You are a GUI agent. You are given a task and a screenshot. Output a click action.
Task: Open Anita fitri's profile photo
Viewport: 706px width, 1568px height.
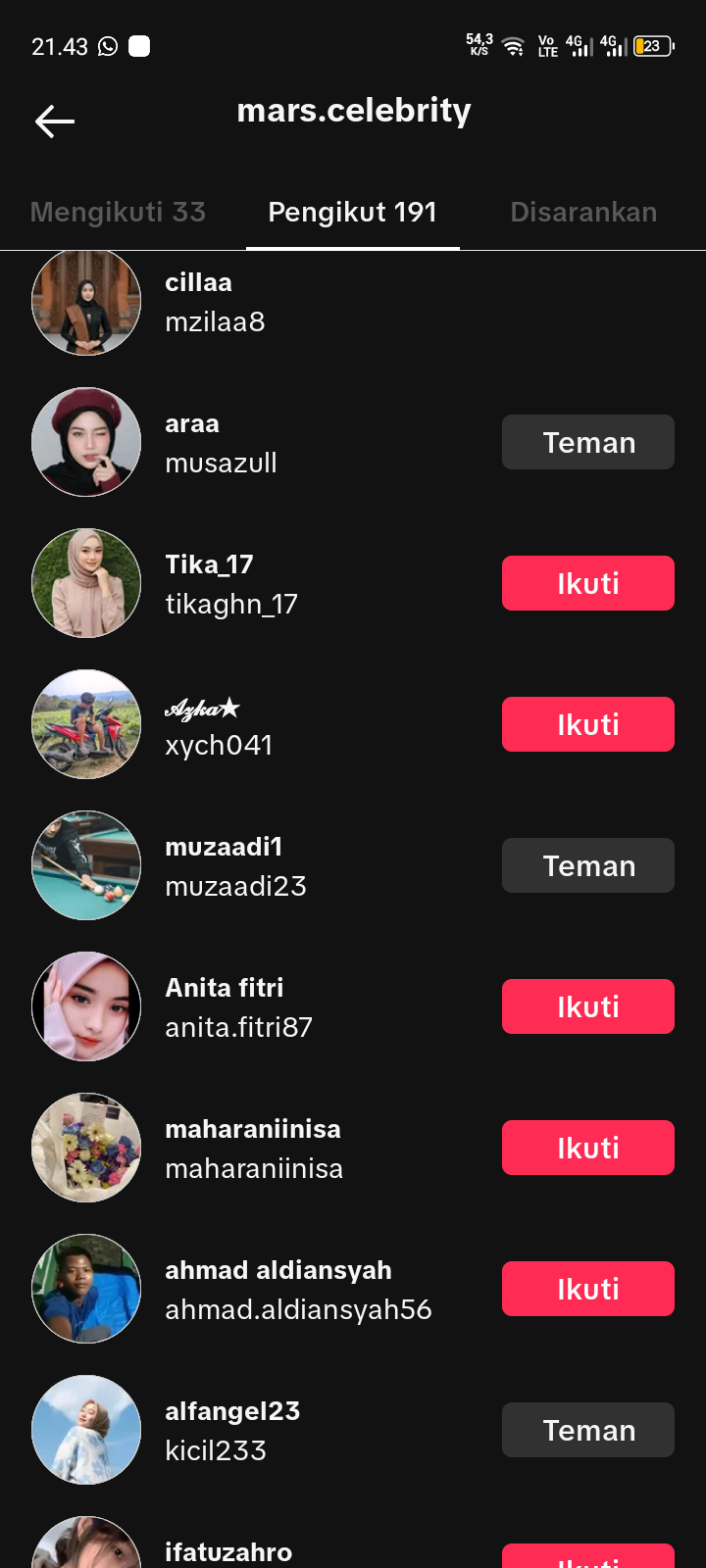(x=86, y=1006)
